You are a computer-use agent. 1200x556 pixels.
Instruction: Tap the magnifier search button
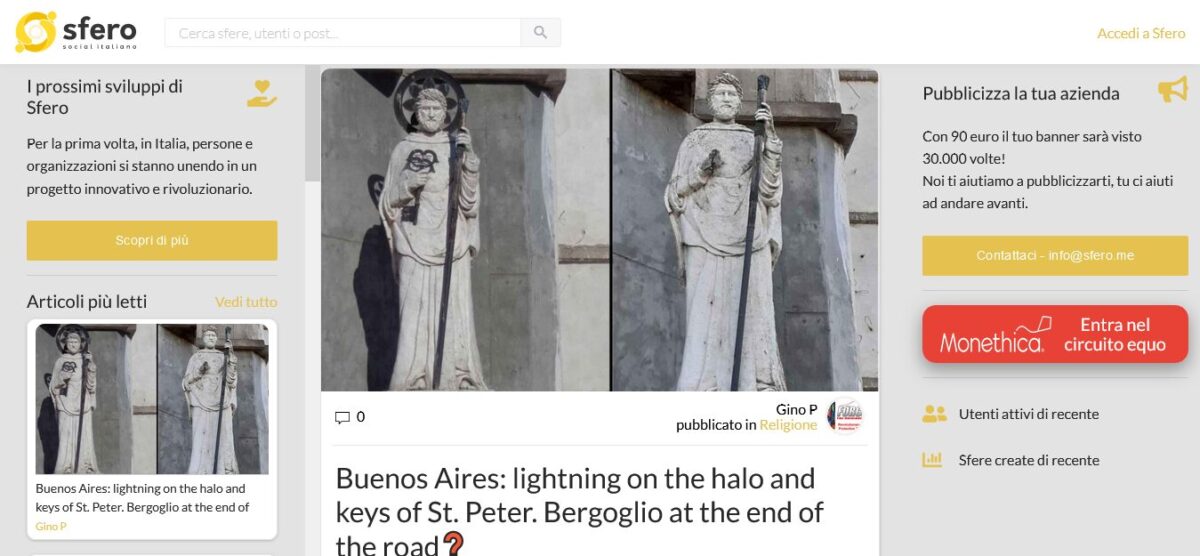tap(540, 33)
